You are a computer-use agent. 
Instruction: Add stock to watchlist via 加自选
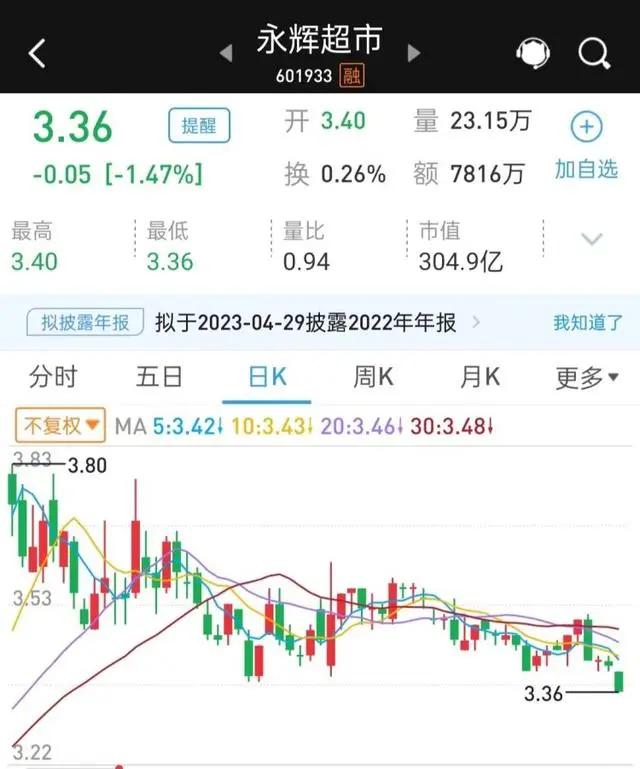pyautogui.click(x=586, y=146)
